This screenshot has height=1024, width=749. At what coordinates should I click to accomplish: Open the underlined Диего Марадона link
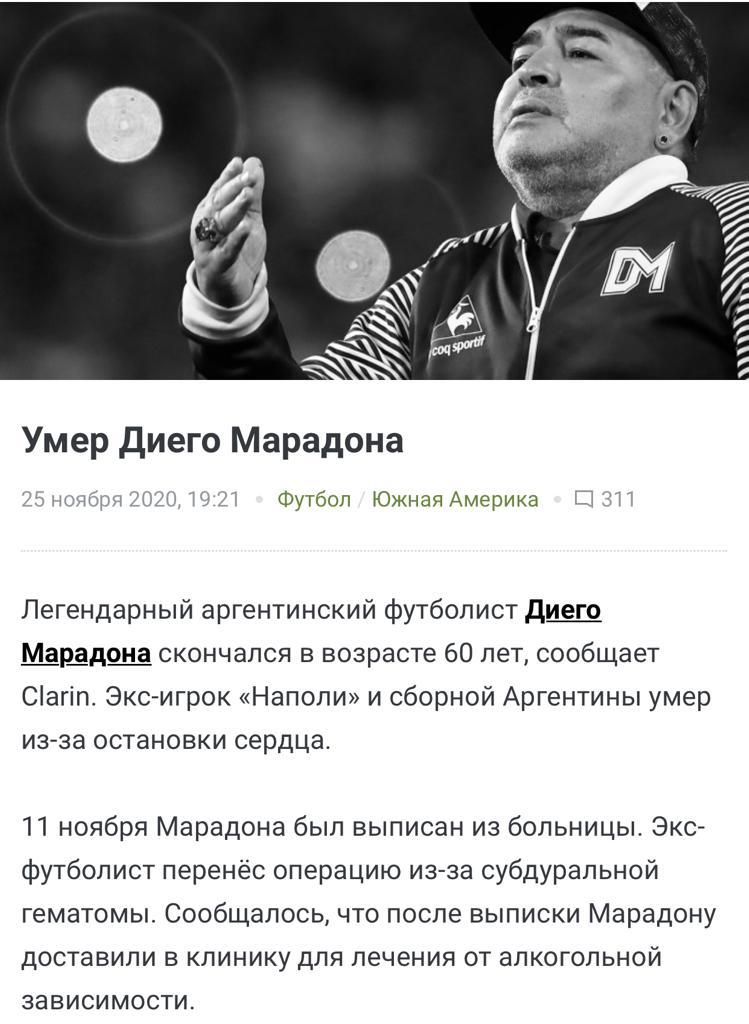pyautogui.click(x=563, y=609)
